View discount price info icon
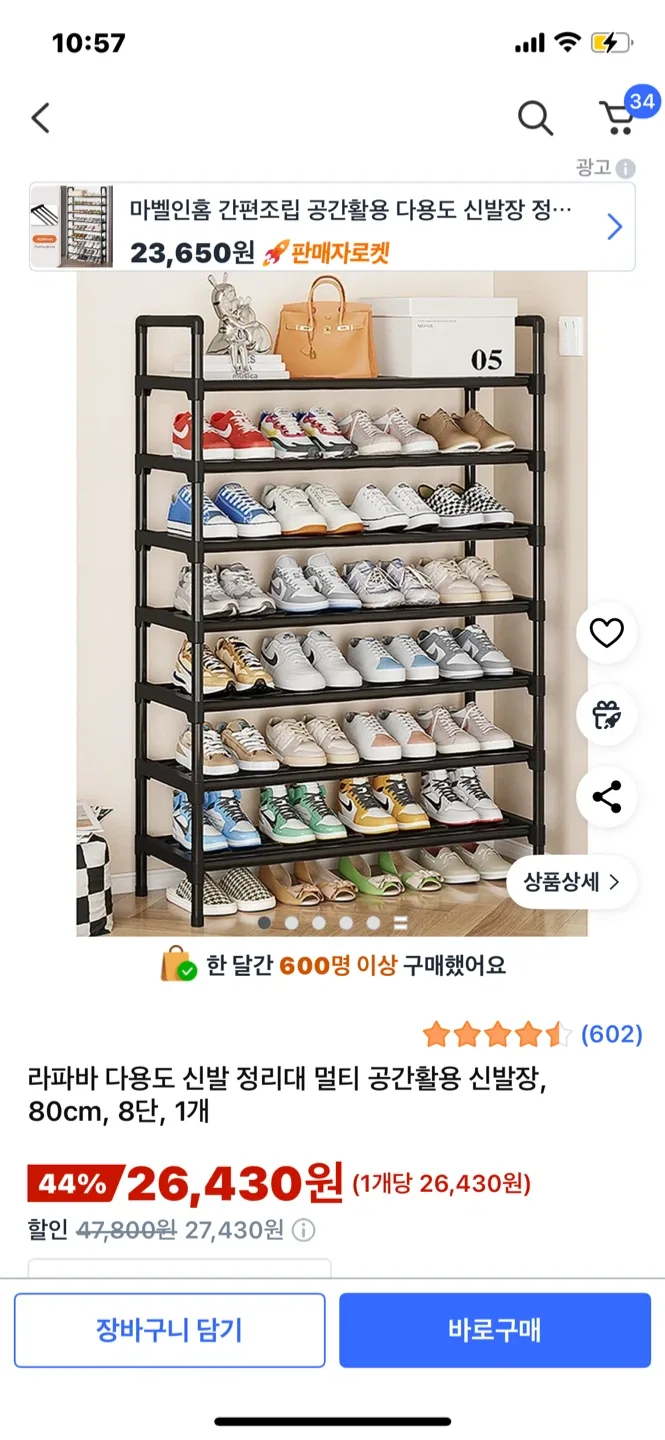 (x=303, y=1230)
